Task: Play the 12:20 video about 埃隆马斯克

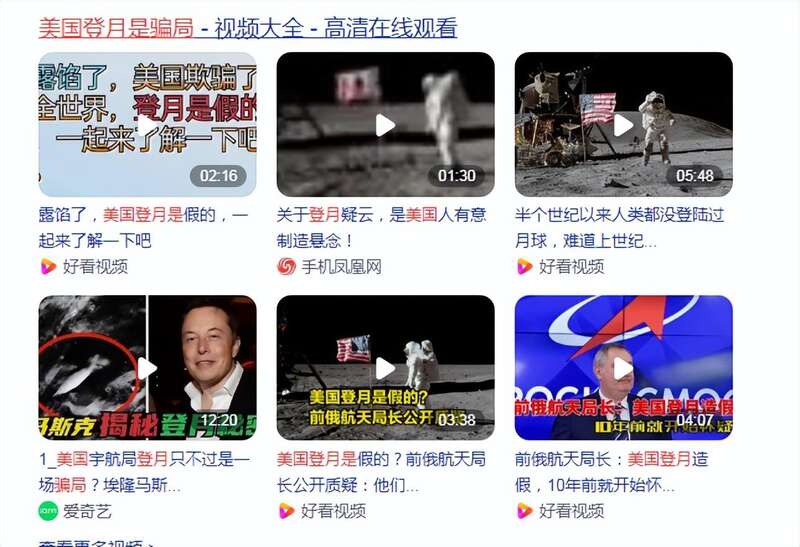Action: (x=147, y=368)
